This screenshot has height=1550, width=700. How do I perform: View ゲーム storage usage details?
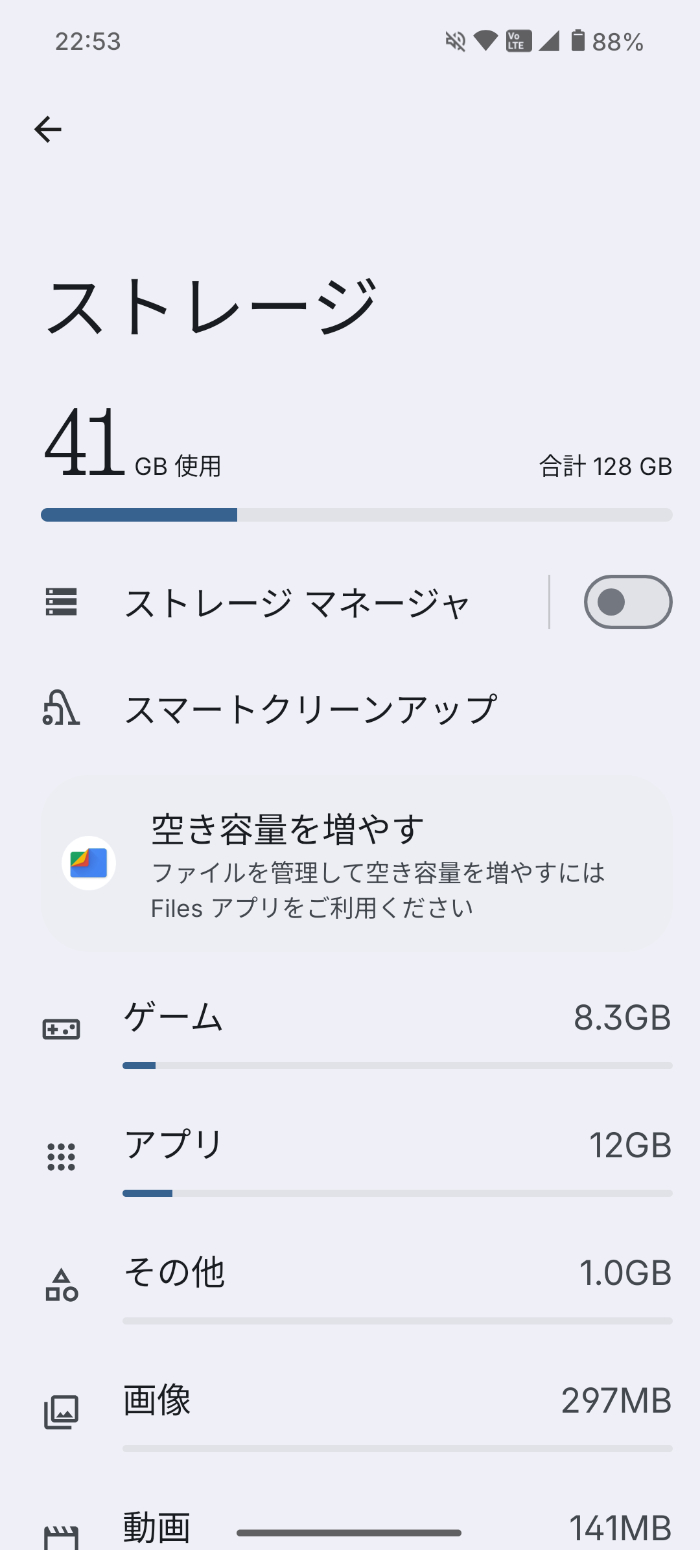pyautogui.click(x=350, y=1032)
